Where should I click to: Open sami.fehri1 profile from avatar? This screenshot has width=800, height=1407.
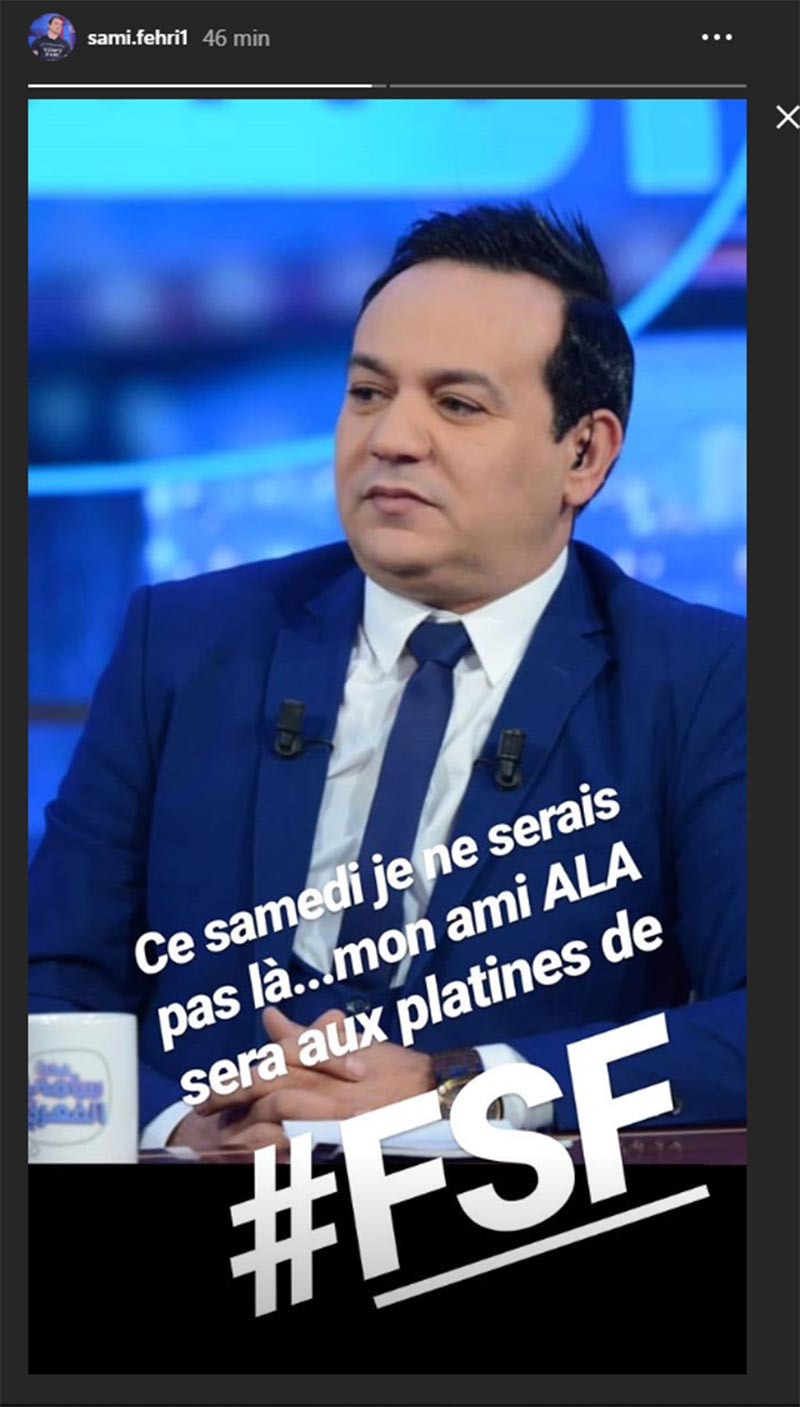click(50, 38)
